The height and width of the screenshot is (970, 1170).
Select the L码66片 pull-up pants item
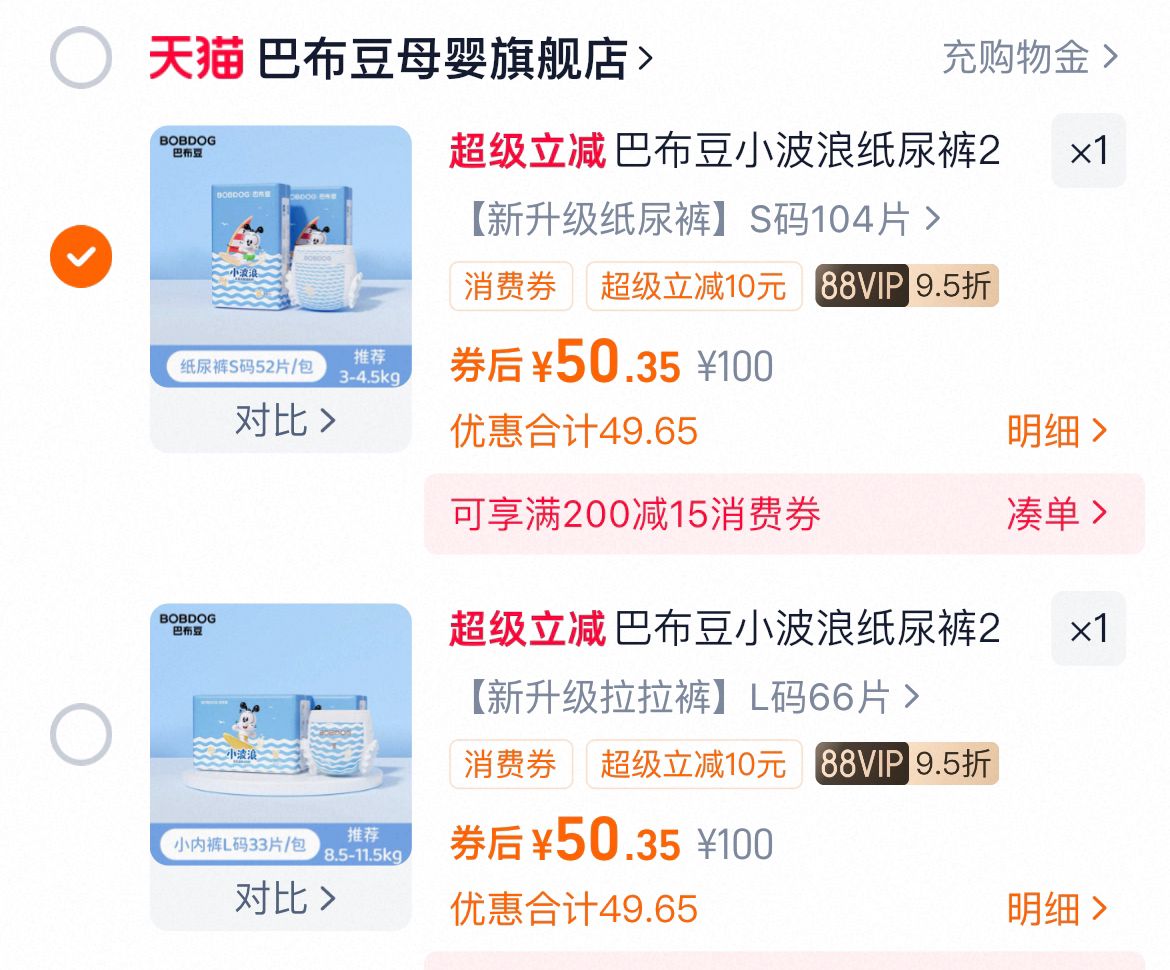tap(81, 735)
